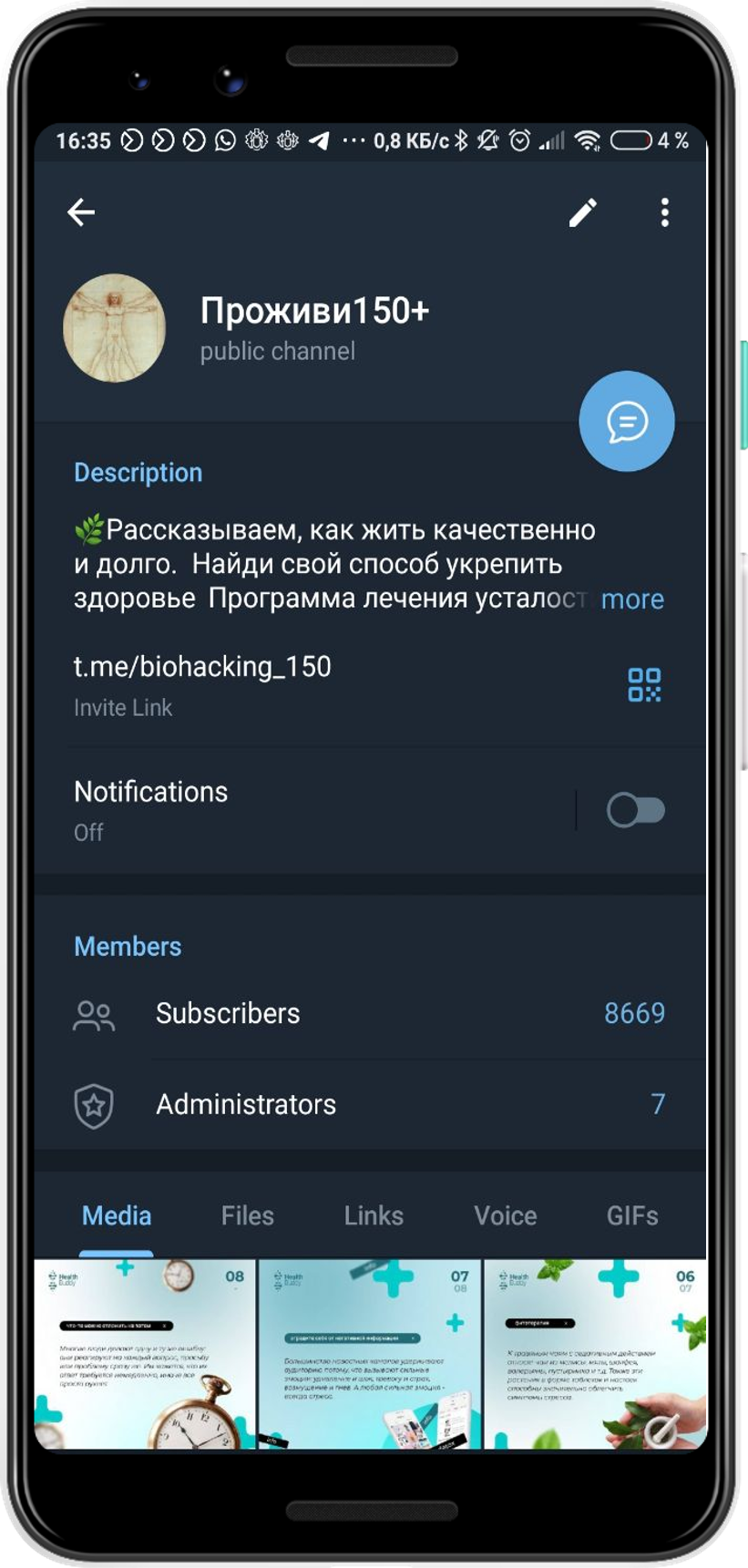The image size is (748, 1568).
Task: Go back from the channel info
Action: 81,212
